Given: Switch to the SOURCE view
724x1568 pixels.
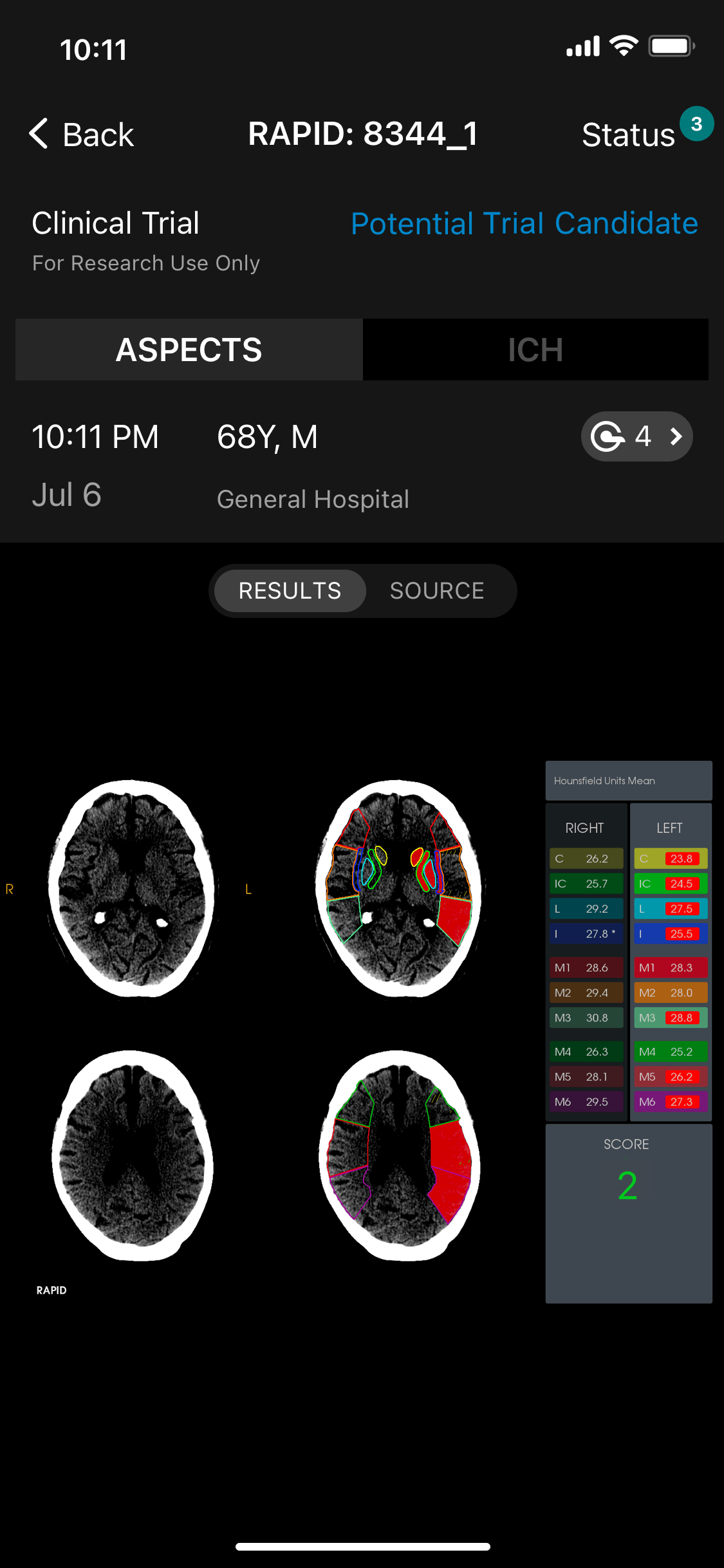Looking at the screenshot, I should (x=437, y=590).
